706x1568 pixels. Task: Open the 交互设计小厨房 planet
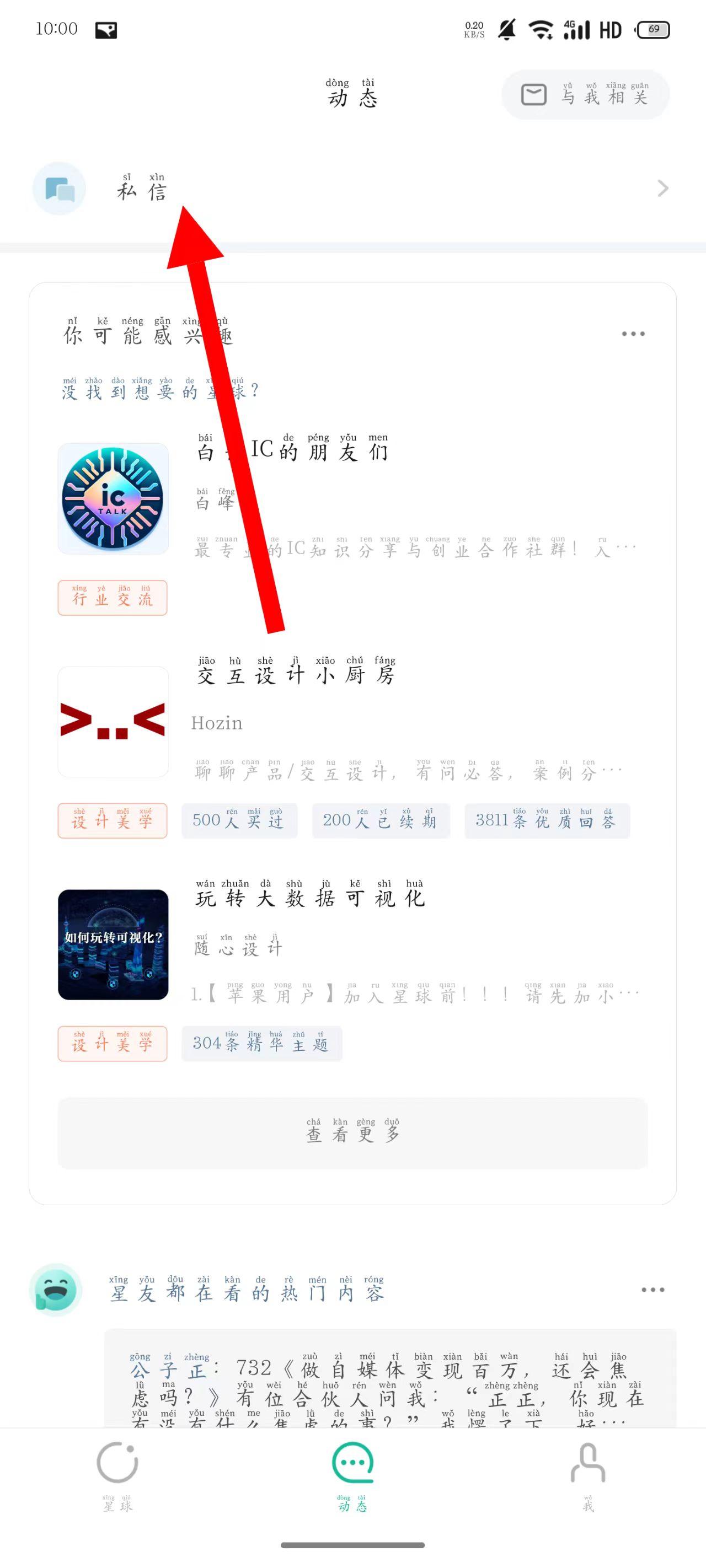coord(352,721)
